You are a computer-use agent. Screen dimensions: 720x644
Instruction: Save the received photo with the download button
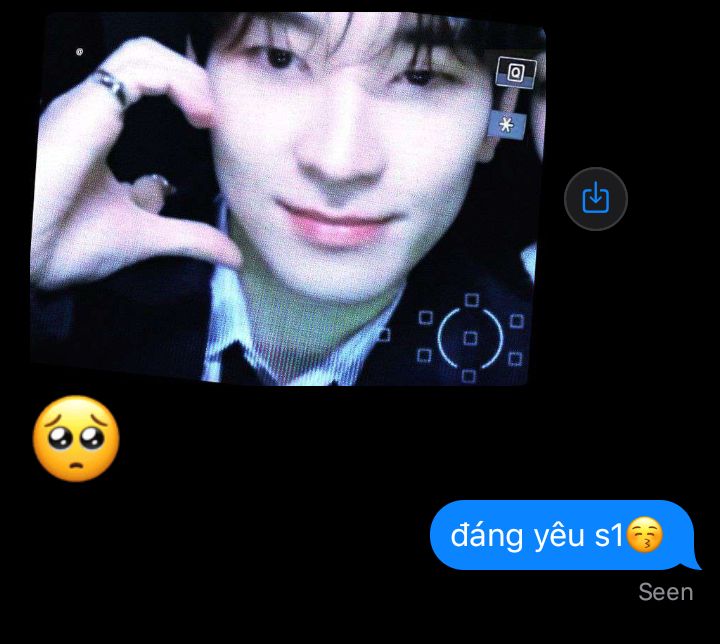tap(596, 198)
